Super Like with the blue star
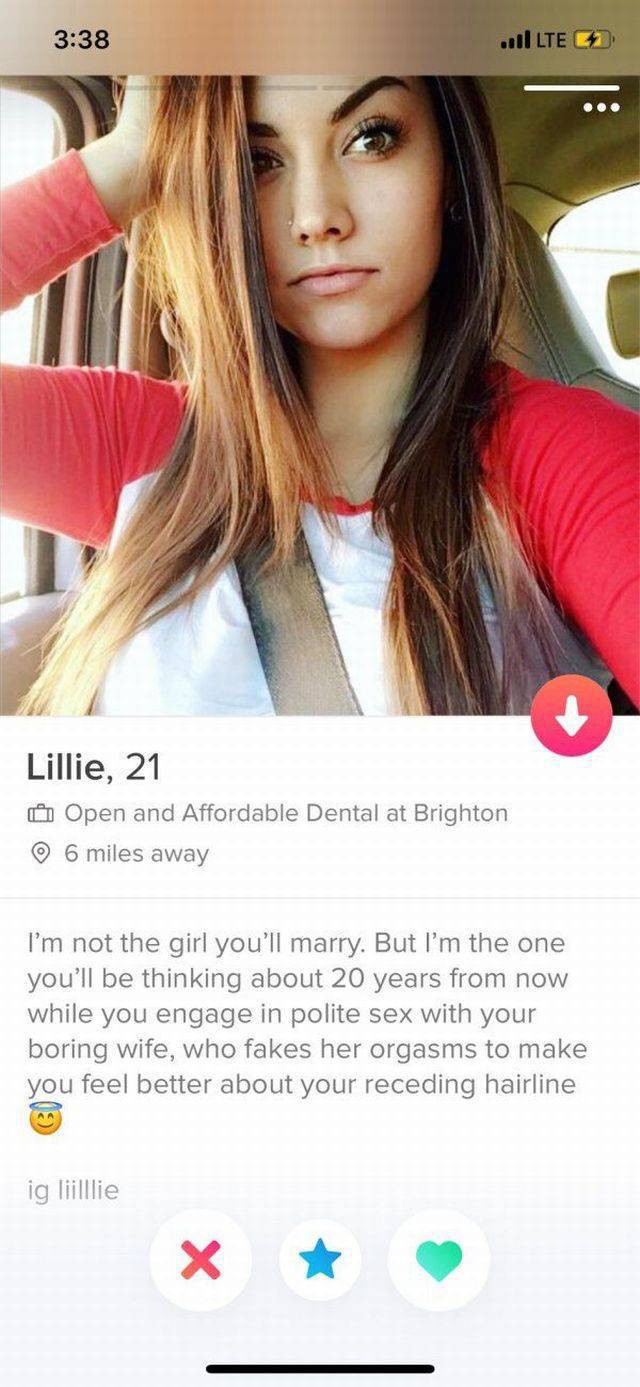 point(319,1260)
